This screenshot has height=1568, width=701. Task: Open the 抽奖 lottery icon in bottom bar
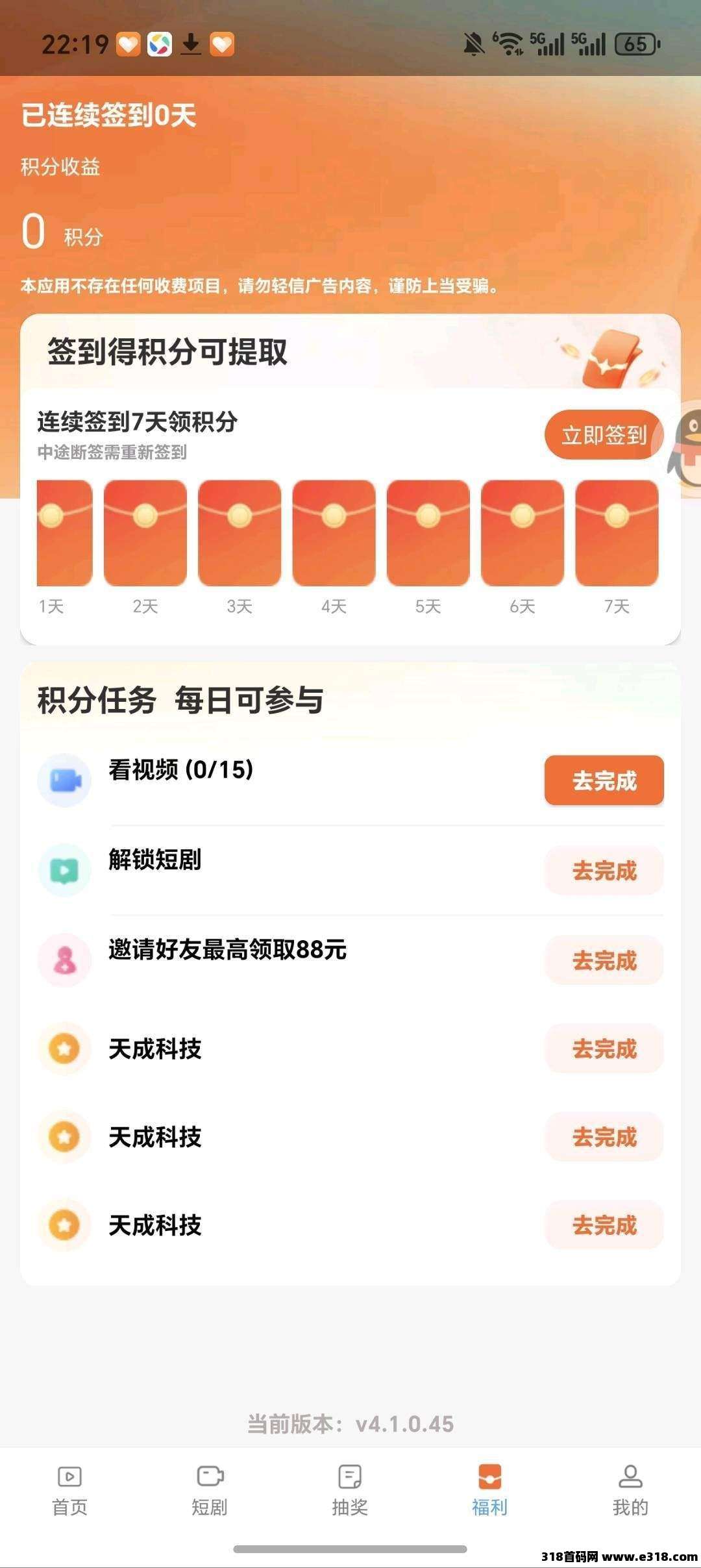(x=350, y=1487)
